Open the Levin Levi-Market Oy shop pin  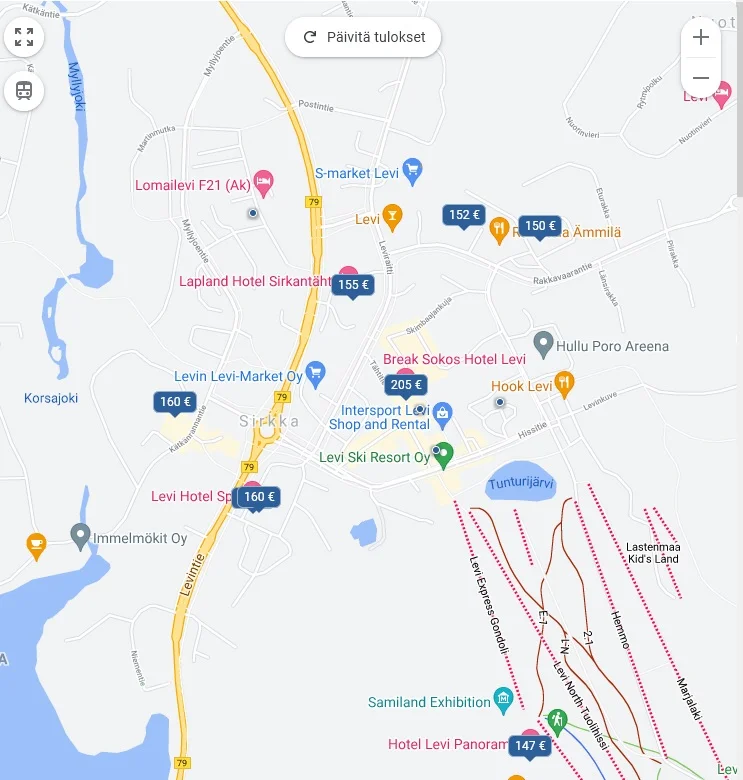(316, 374)
